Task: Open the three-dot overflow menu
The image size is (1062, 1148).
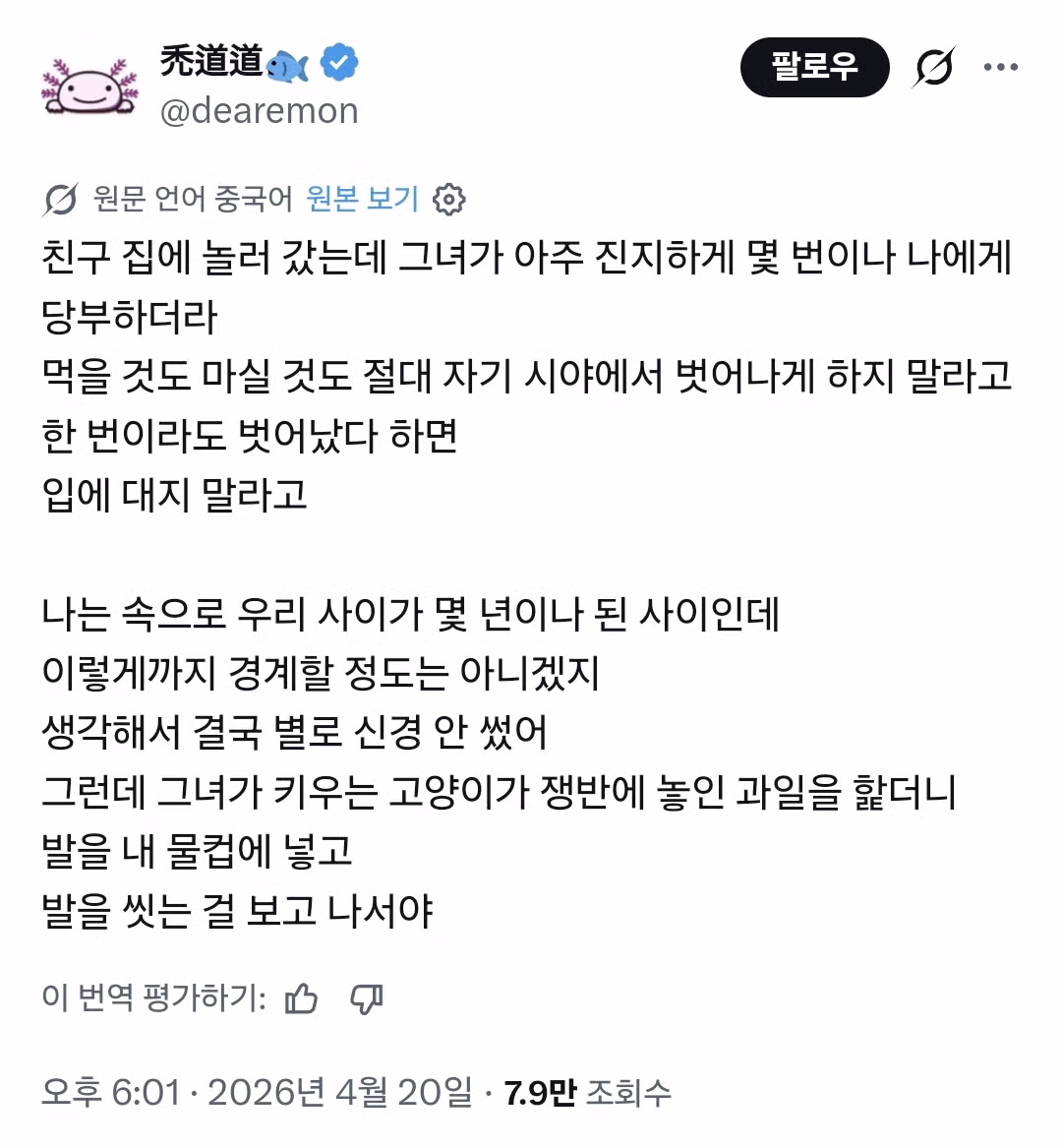Action: [1000, 67]
